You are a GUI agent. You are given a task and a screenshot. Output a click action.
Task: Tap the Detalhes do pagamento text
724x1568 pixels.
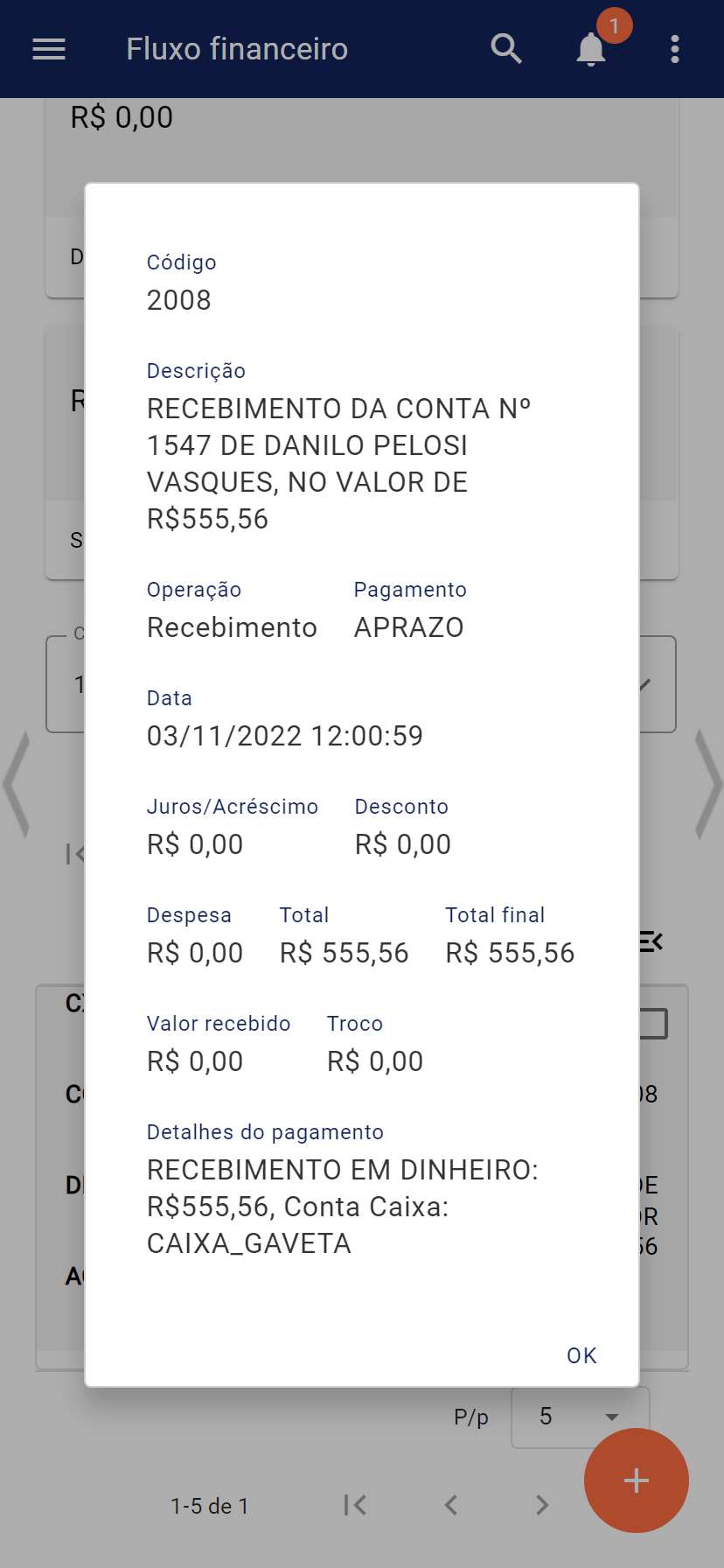tap(264, 1131)
